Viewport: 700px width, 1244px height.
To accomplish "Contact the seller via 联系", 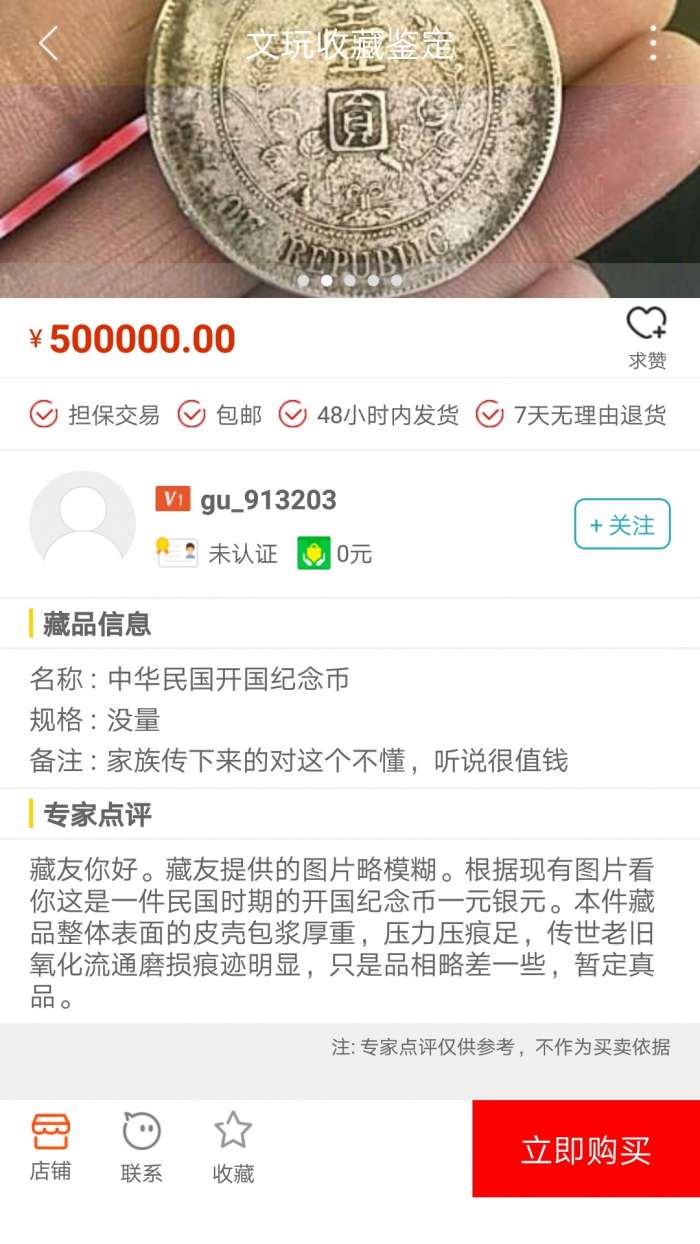I will (x=141, y=1147).
